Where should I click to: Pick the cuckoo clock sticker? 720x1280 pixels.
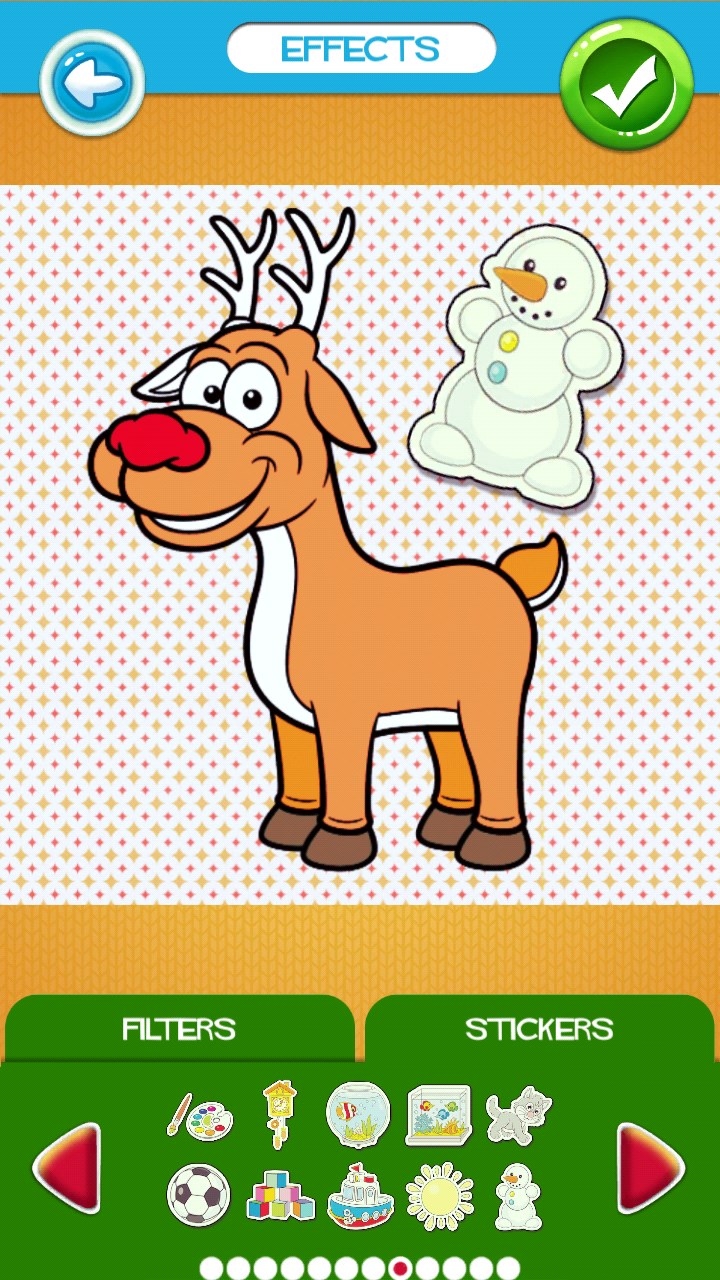(278, 1114)
